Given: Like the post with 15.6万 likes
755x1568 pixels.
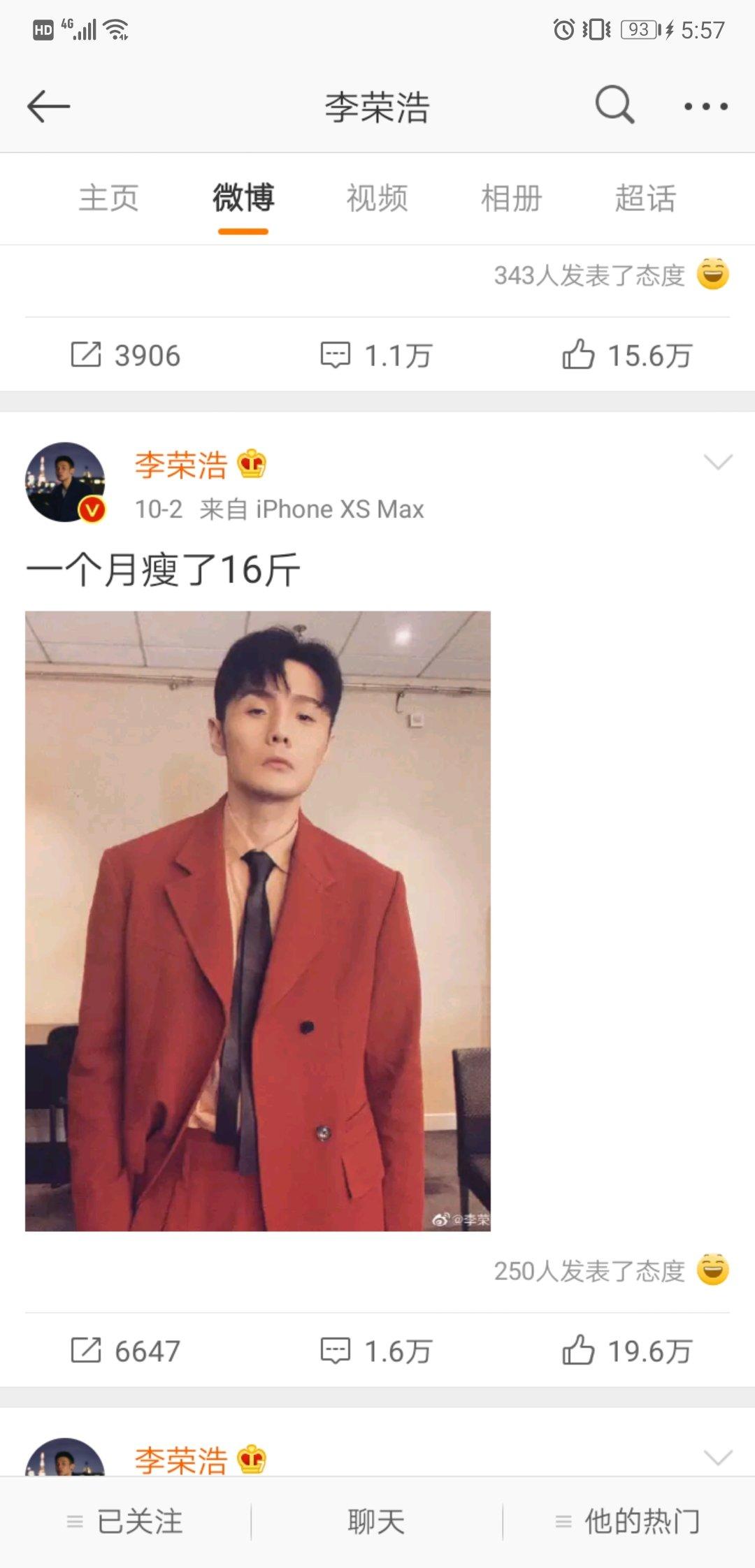Looking at the screenshot, I should click(x=627, y=355).
